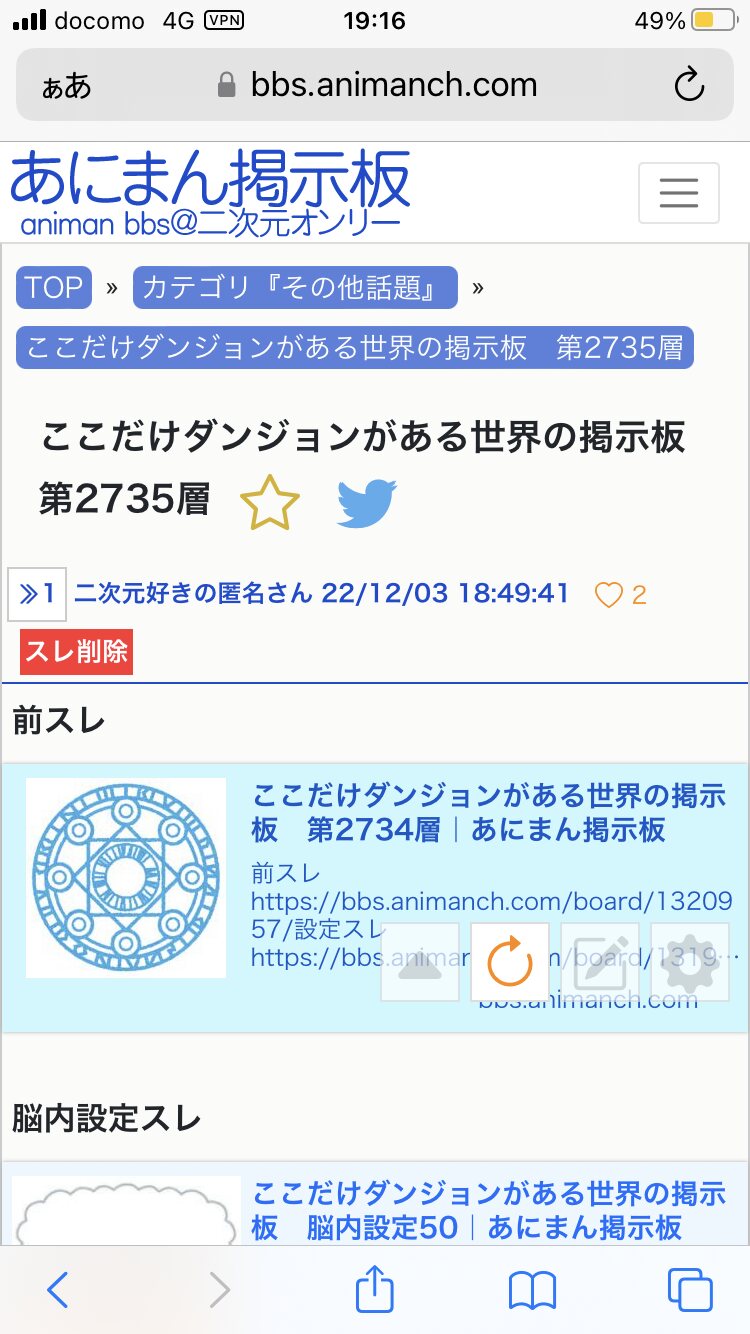The image size is (750, 1334).
Task: Tap the floating write-post pencil button
Action: click(x=600, y=963)
